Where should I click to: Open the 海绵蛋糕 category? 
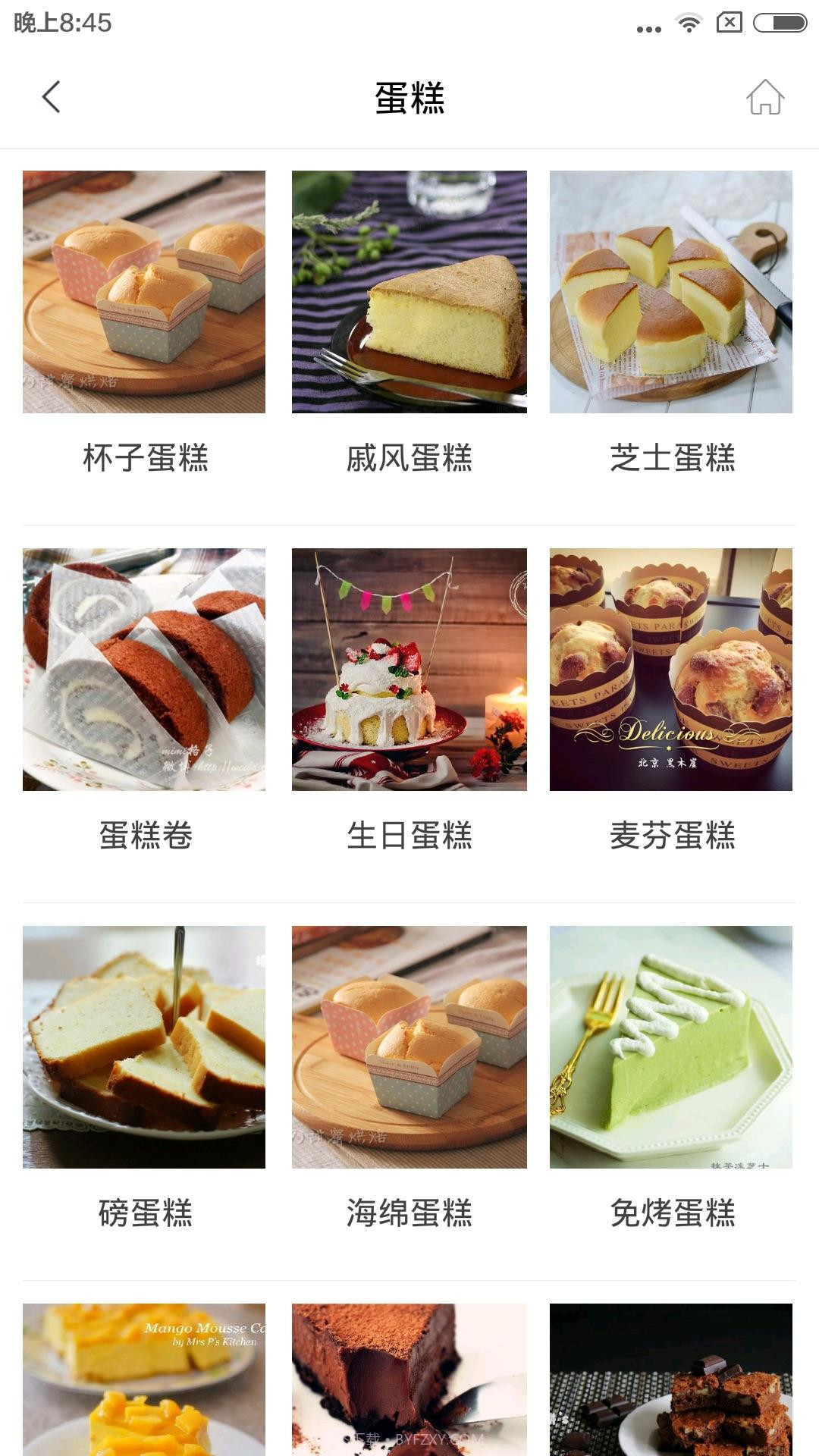pos(409,1046)
